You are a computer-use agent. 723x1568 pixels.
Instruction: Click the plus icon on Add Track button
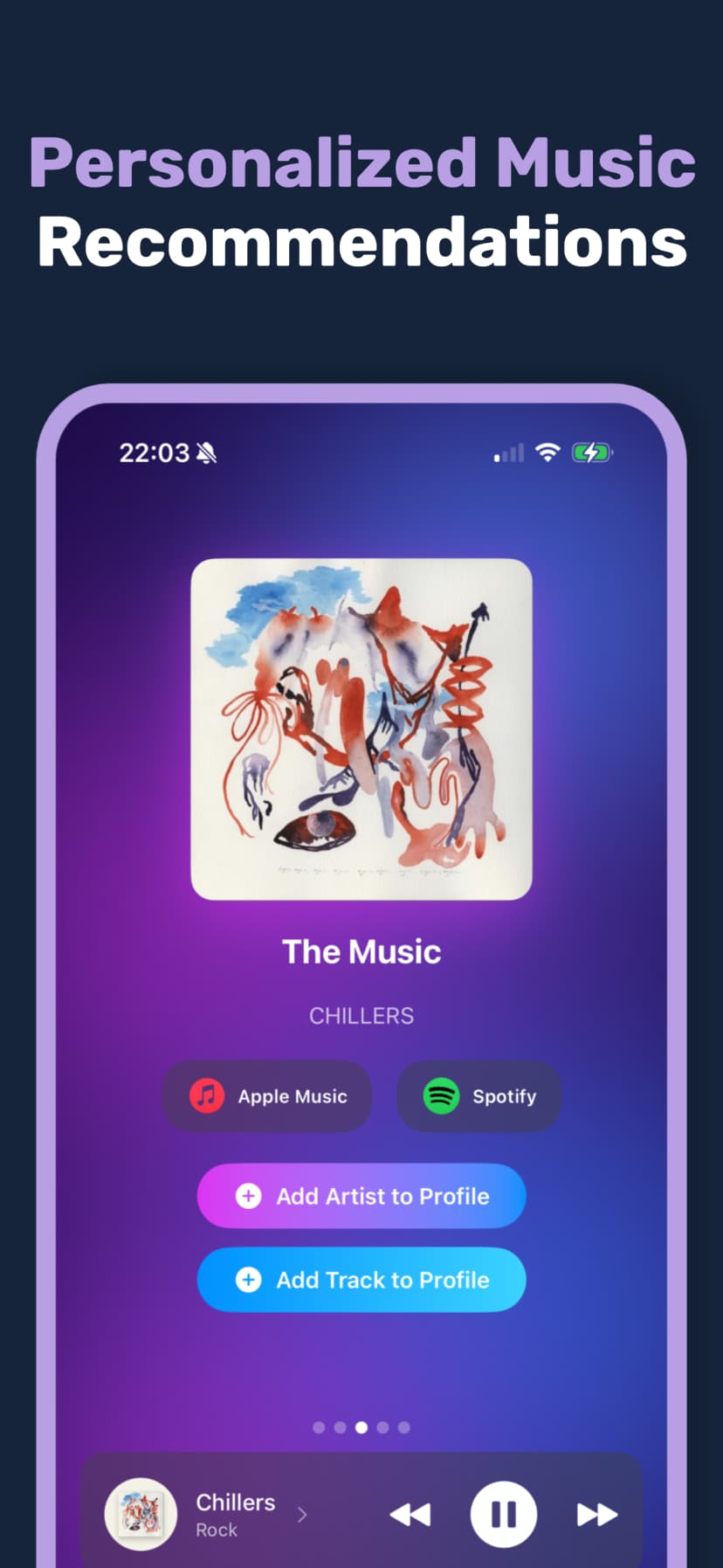pyautogui.click(x=249, y=1280)
